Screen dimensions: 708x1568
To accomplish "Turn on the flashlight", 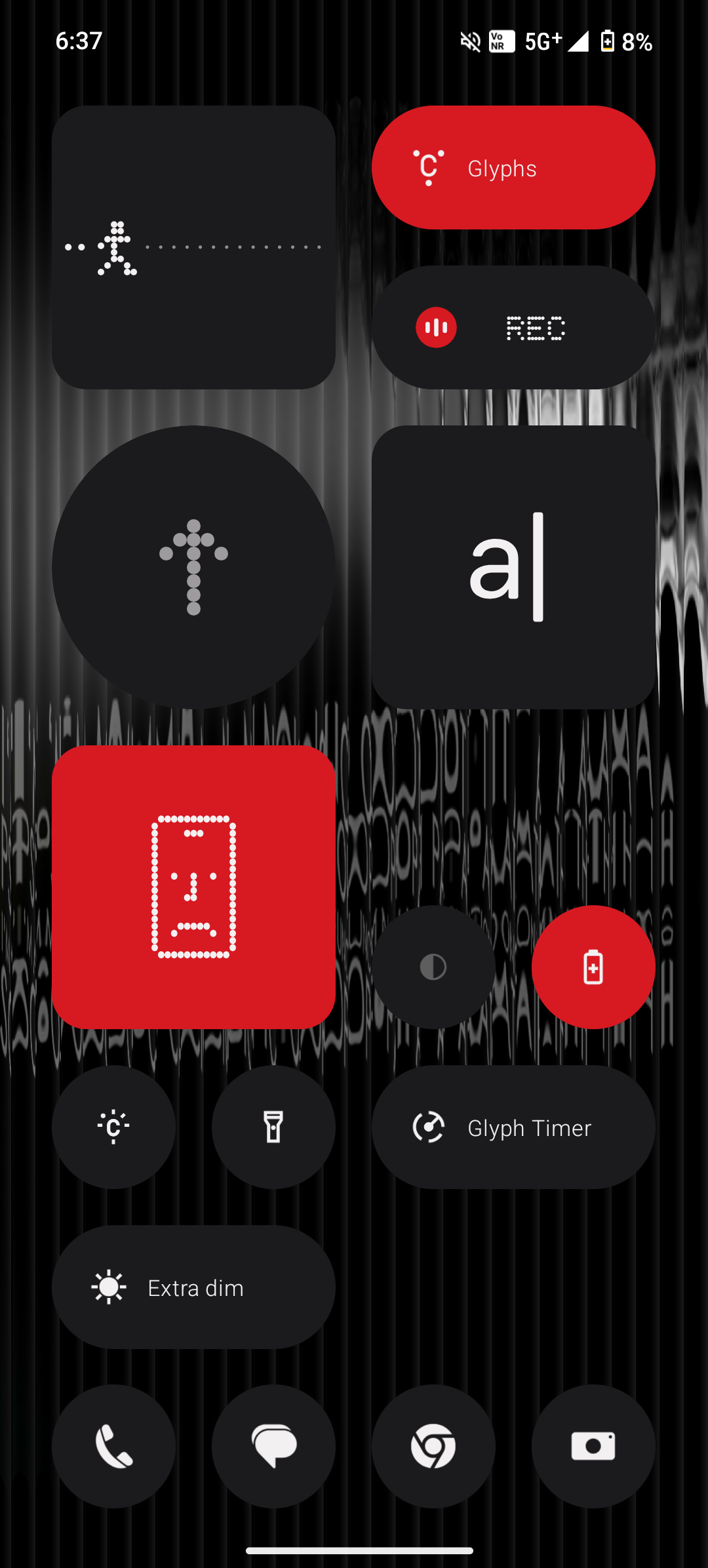I will coord(273,1127).
